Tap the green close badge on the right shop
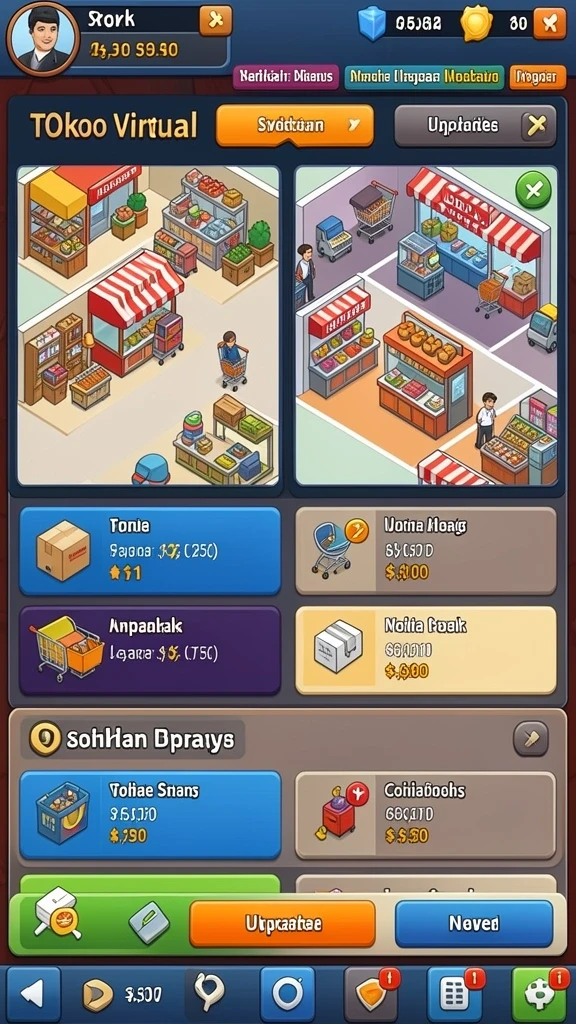The height and width of the screenshot is (1024, 576). tap(534, 191)
